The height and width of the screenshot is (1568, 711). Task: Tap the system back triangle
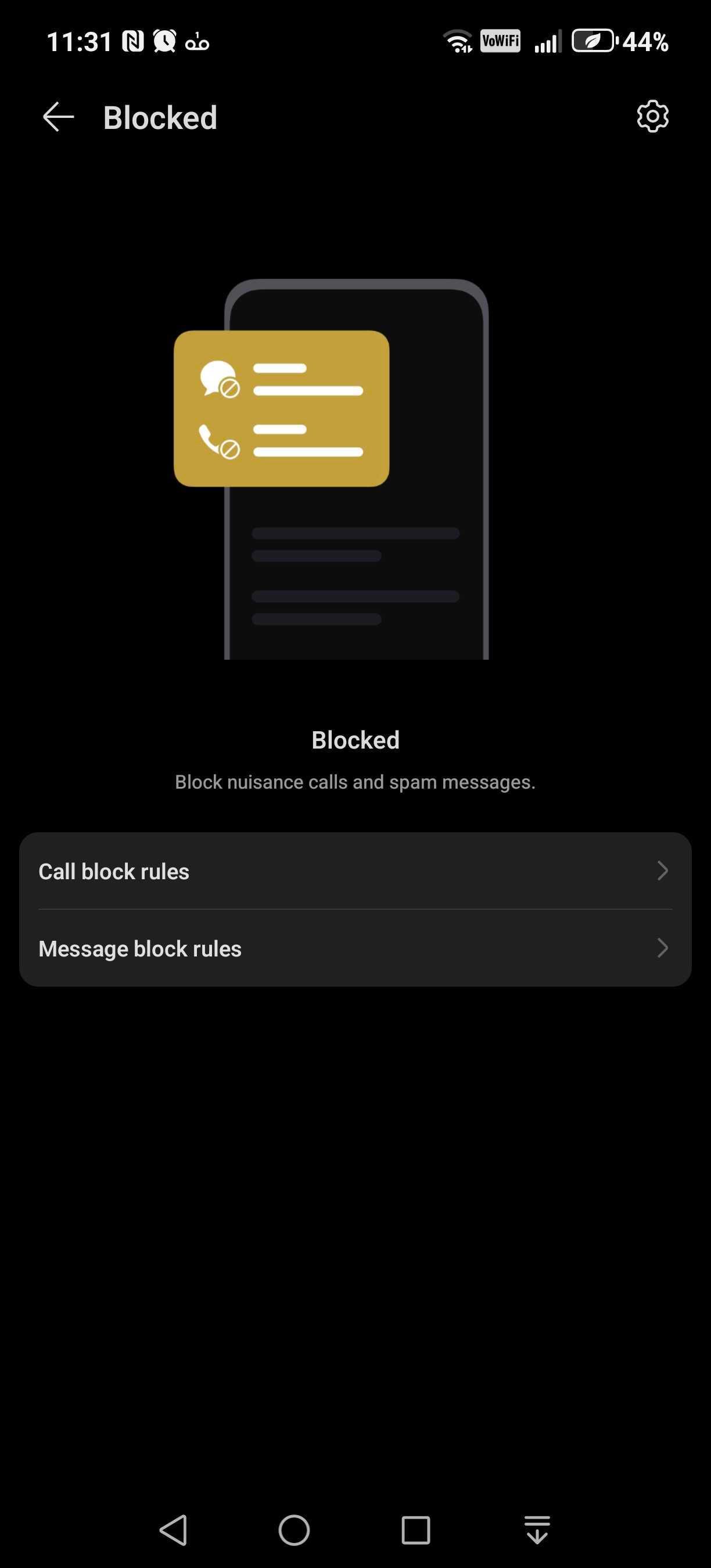(x=174, y=1530)
